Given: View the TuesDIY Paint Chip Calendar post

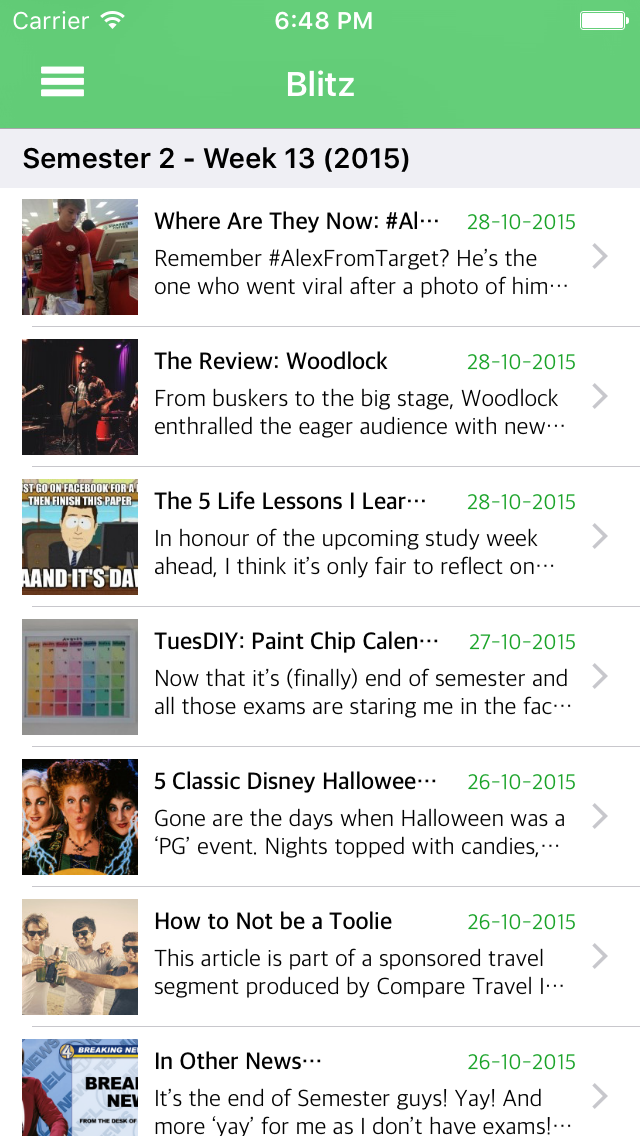Looking at the screenshot, I should [330, 677].
